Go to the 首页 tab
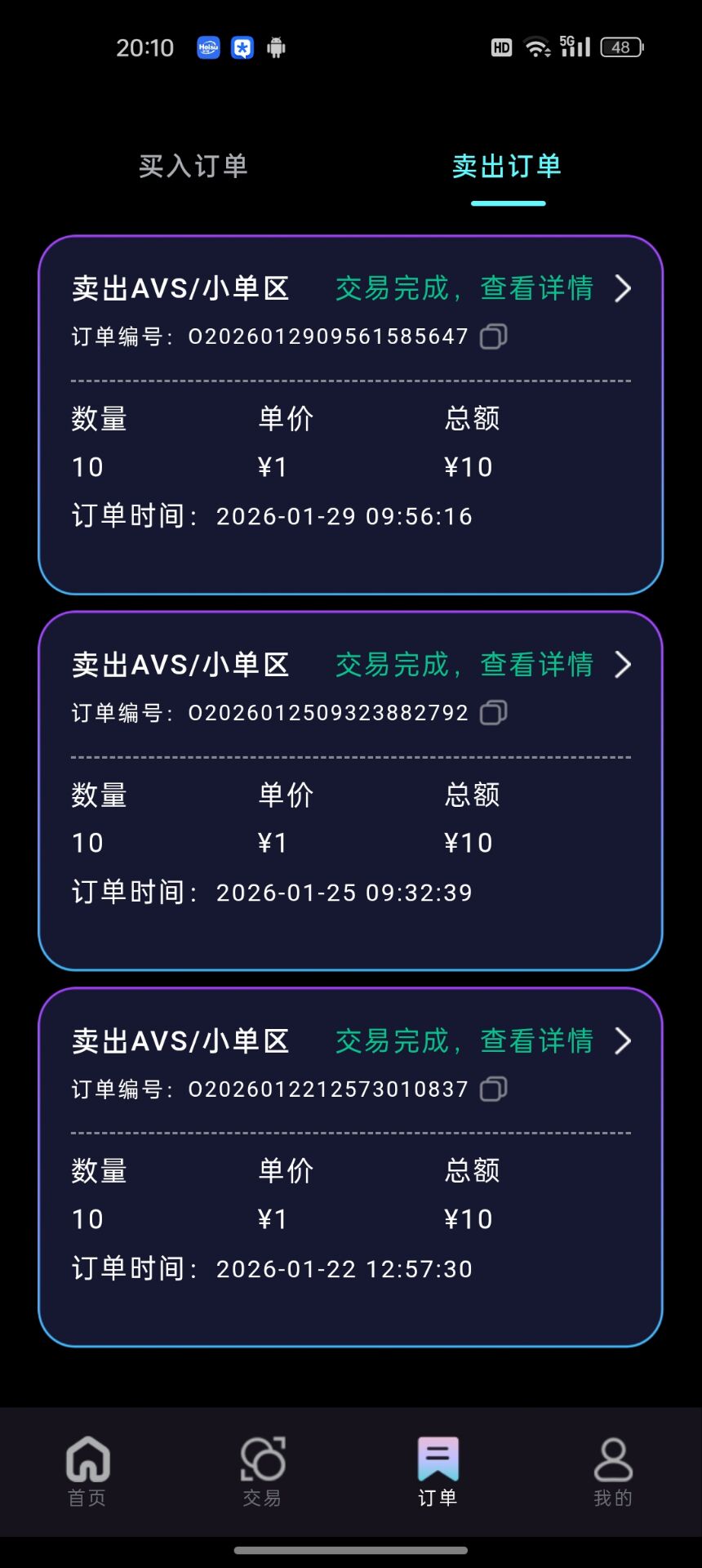Screen dimensions: 702x1568 coord(87,1471)
